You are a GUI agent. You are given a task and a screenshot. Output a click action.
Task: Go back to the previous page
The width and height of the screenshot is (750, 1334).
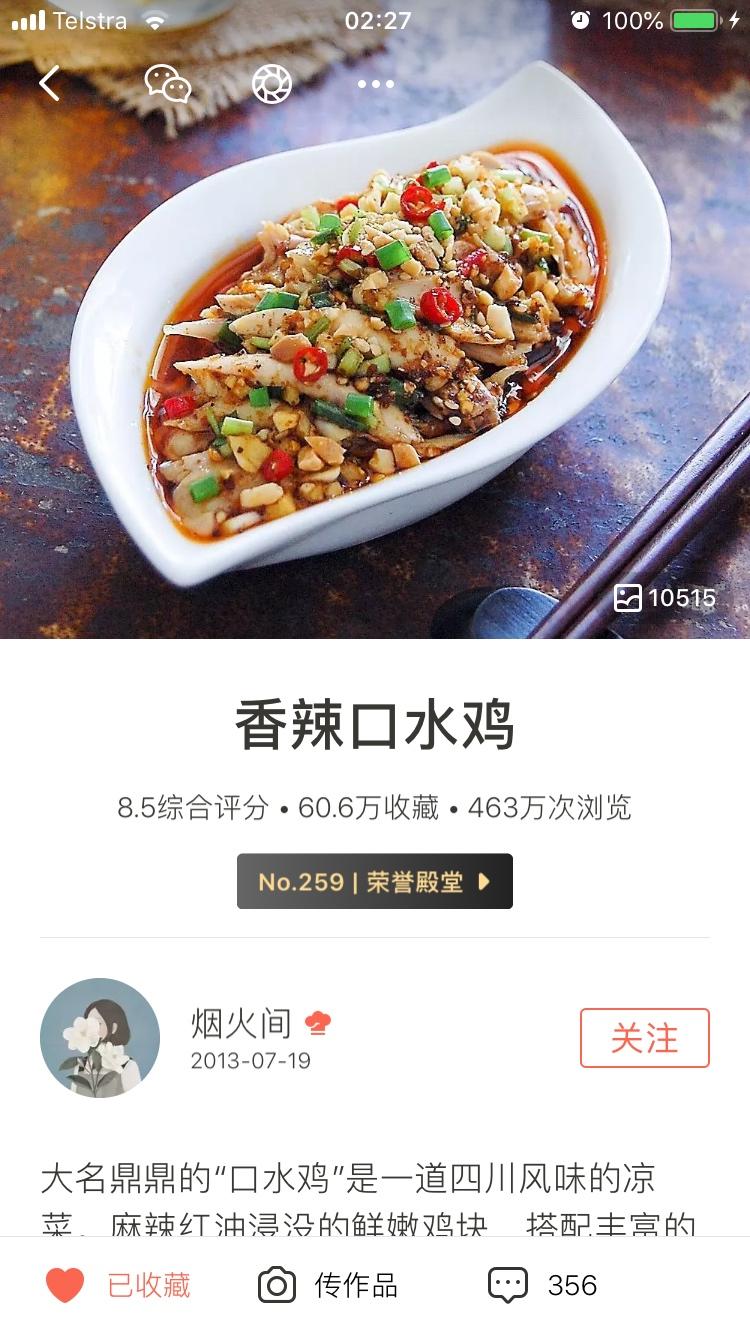click(x=50, y=84)
